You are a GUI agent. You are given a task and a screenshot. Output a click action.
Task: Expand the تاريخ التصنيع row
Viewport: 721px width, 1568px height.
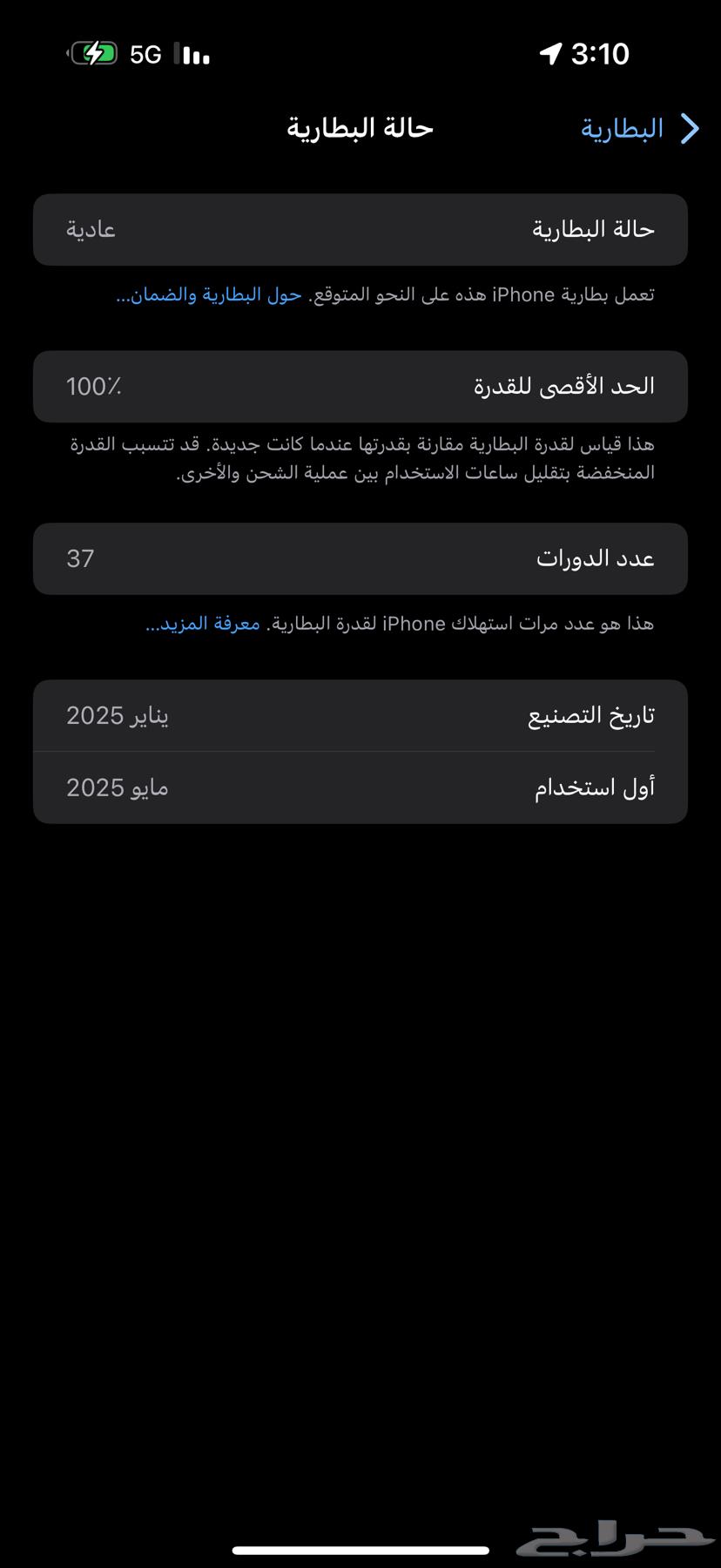point(360,714)
